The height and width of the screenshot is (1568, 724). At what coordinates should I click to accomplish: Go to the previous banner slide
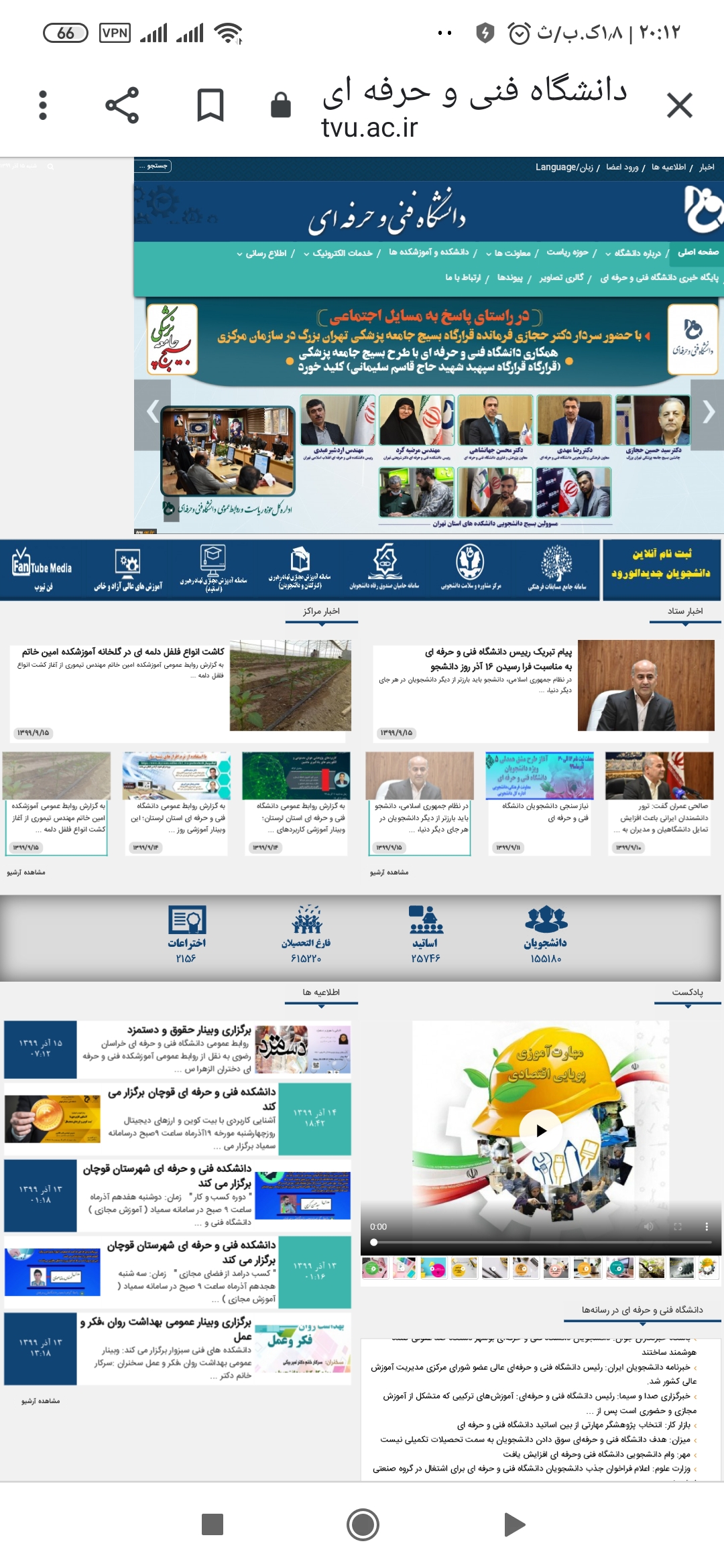(x=152, y=411)
